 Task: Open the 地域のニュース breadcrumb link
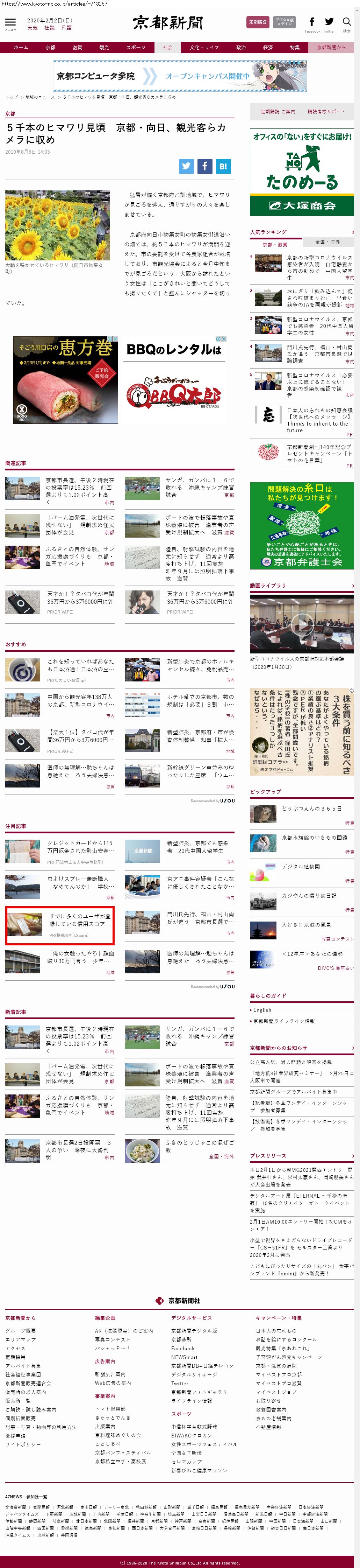[x=39, y=97]
